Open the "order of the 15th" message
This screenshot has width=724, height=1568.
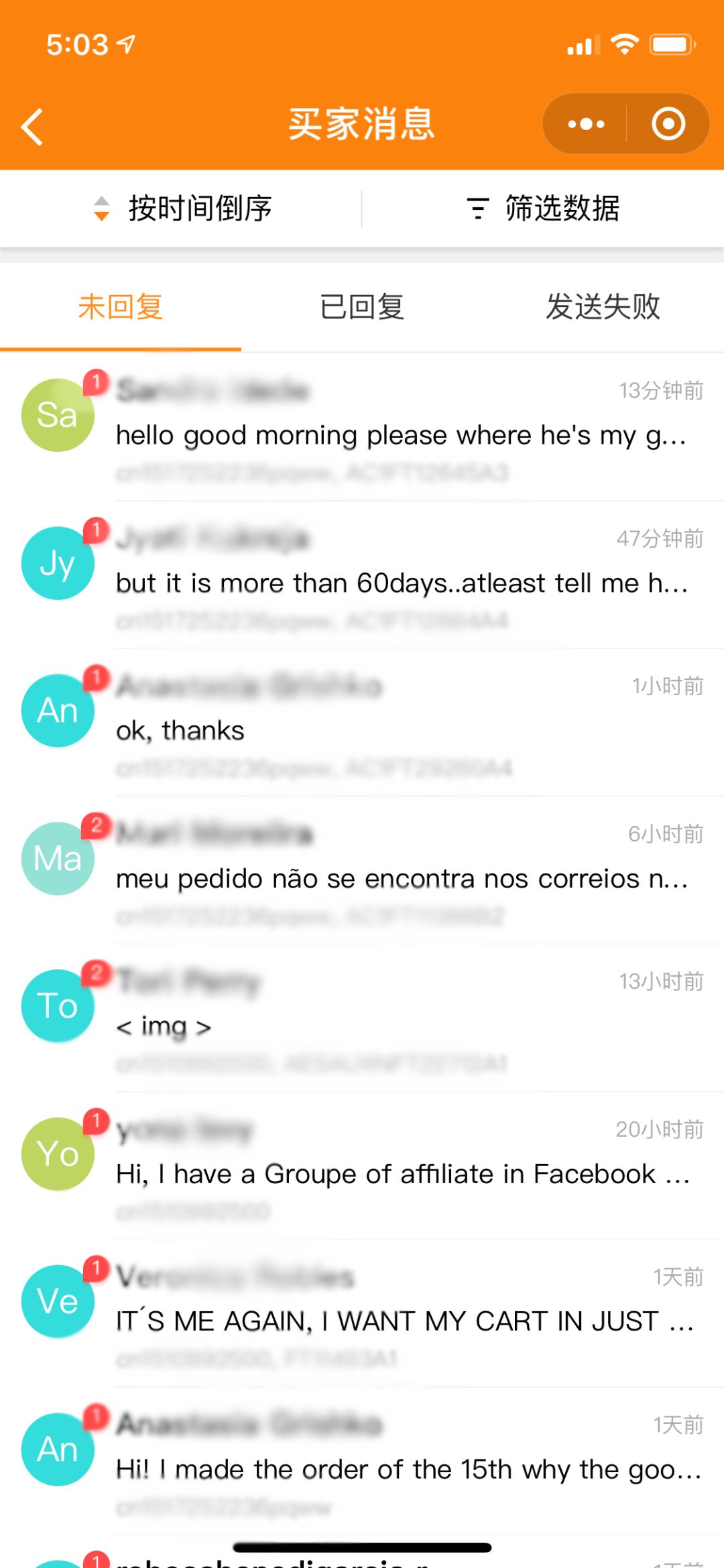[x=401, y=1469]
